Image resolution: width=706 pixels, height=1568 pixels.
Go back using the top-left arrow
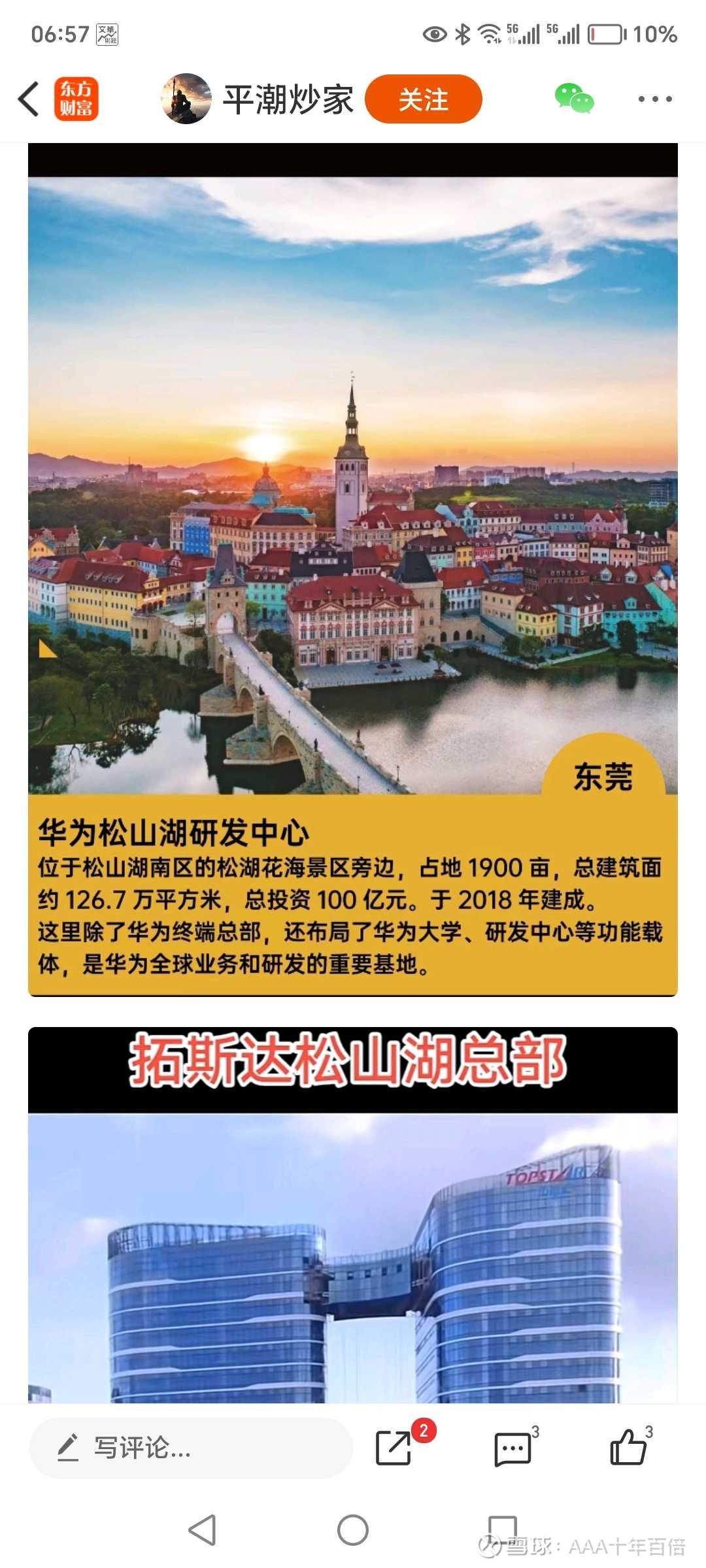tap(29, 99)
